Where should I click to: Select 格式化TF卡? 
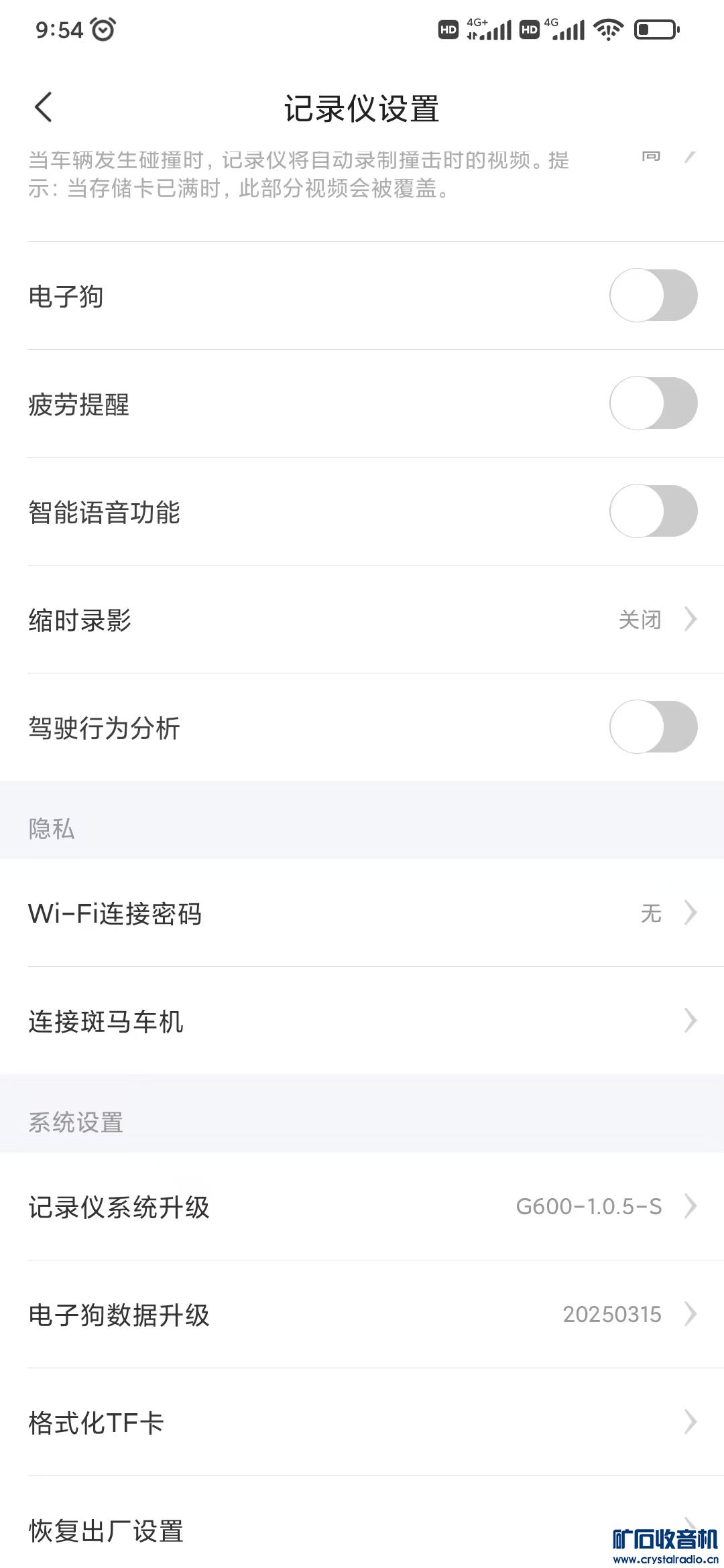point(362,1423)
